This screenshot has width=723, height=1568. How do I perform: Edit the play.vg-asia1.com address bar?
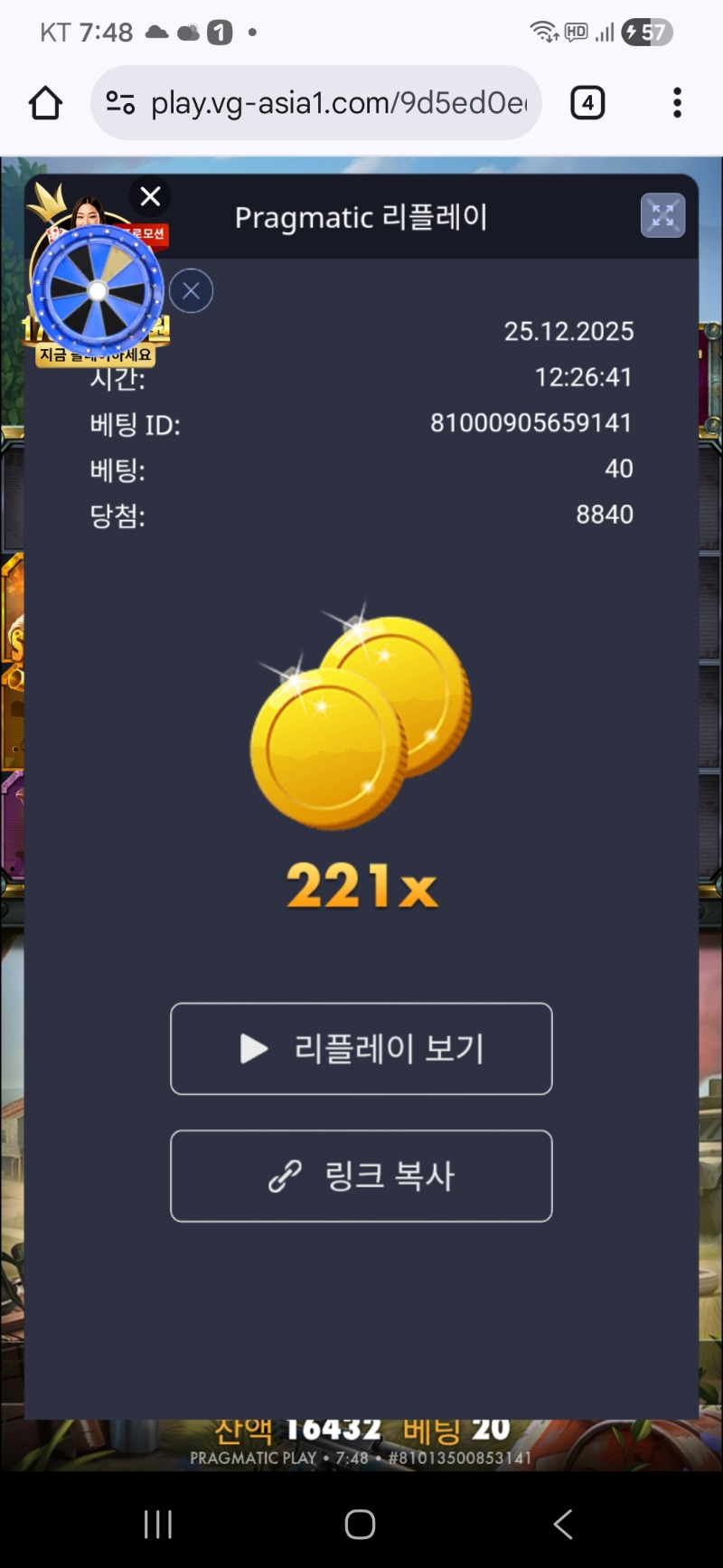(334, 103)
